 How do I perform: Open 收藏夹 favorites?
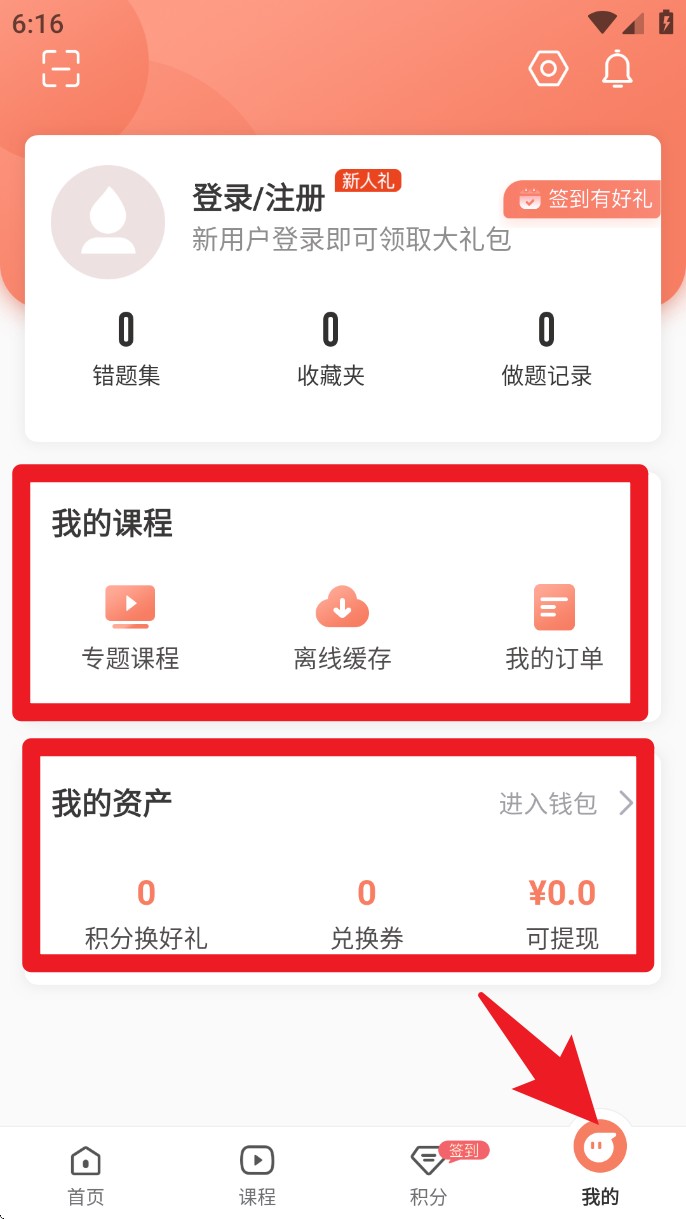pyautogui.click(x=331, y=350)
